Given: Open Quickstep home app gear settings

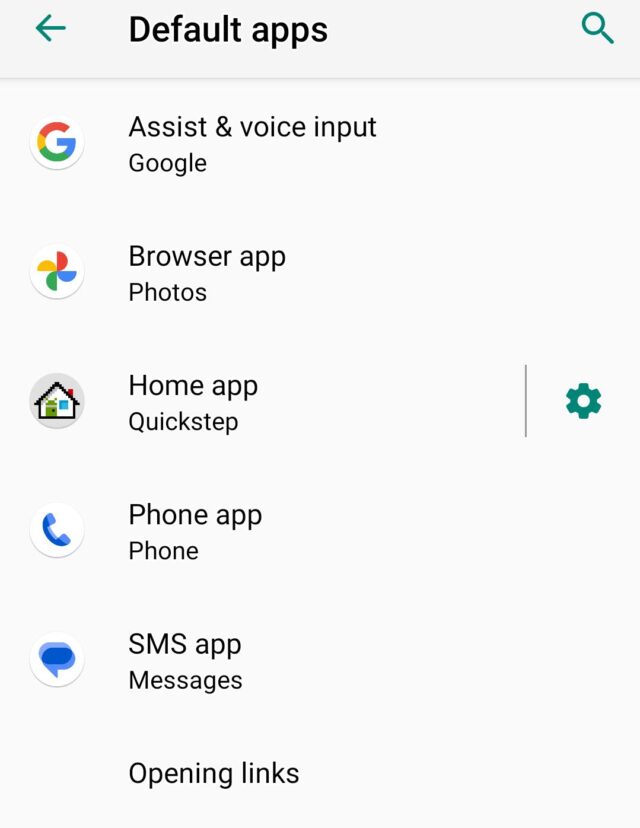Looking at the screenshot, I should coord(583,401).
